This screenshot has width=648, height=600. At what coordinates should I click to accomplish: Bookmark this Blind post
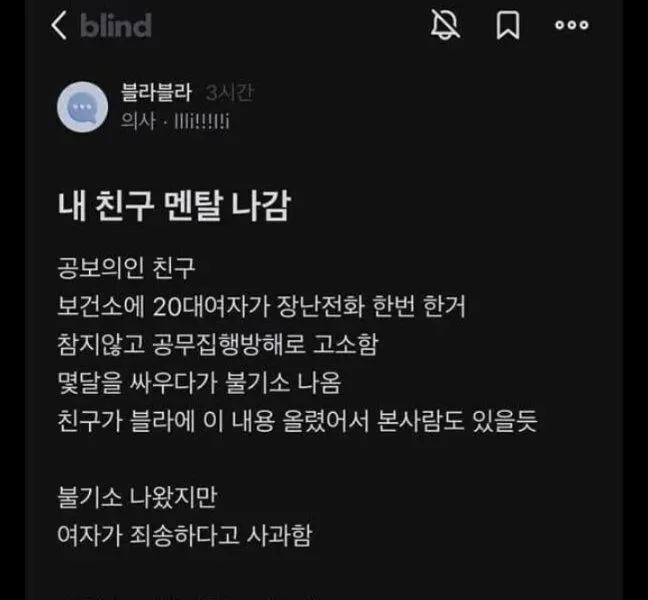pyautogui.click(x=508, y=26)
